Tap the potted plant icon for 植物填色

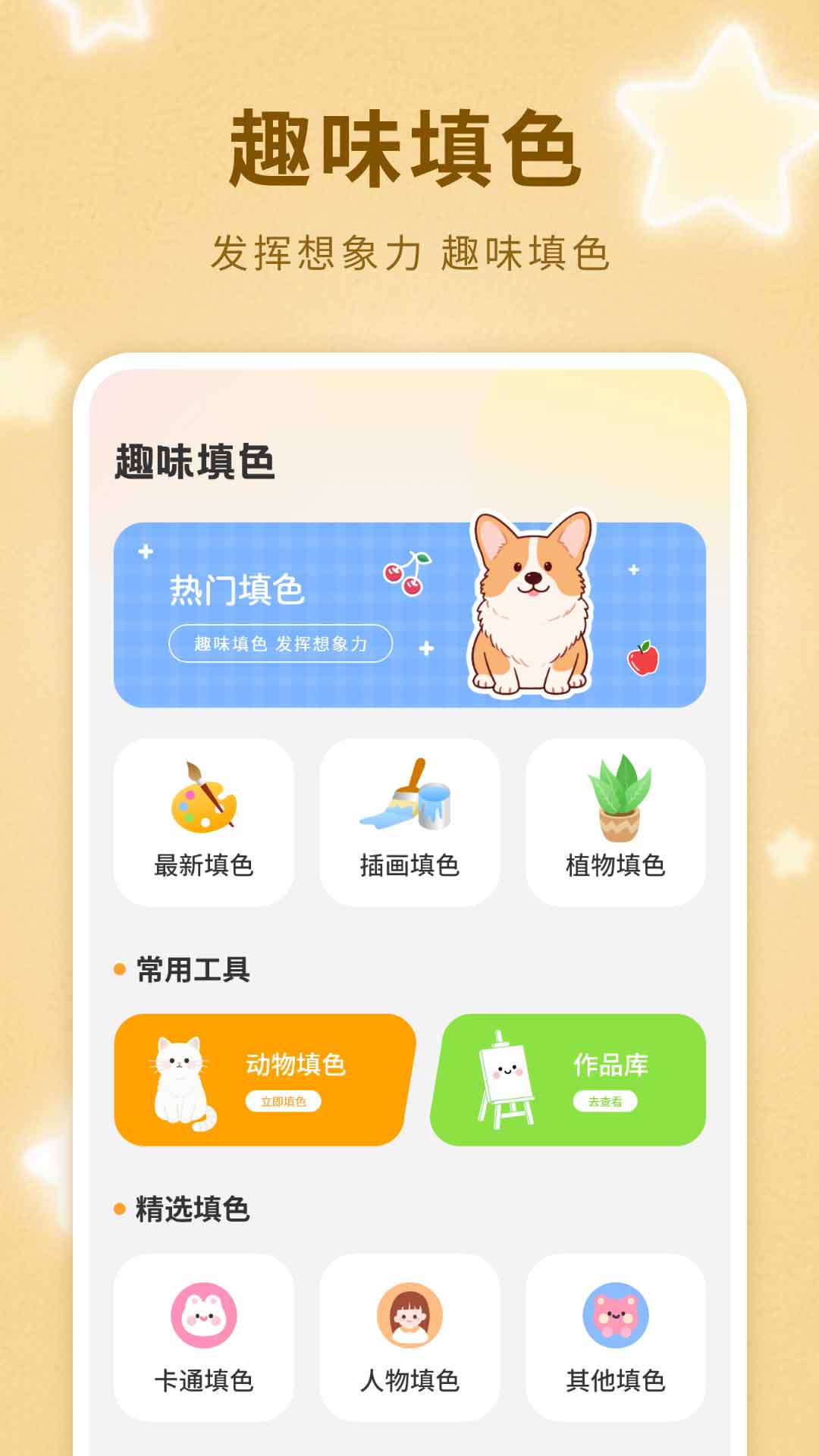(x=616, y=796)
